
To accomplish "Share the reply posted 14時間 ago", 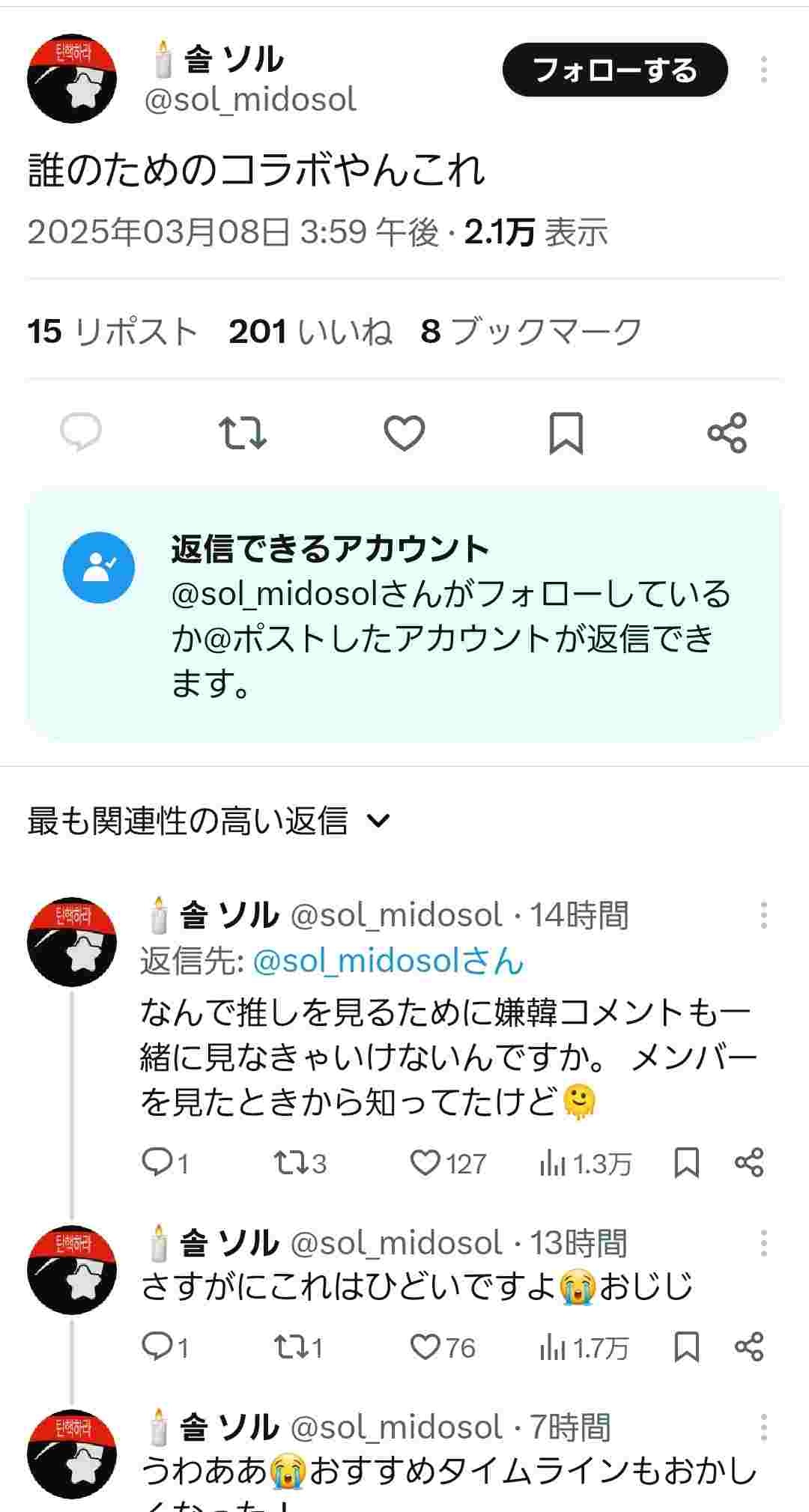I will pos(749,1162).
